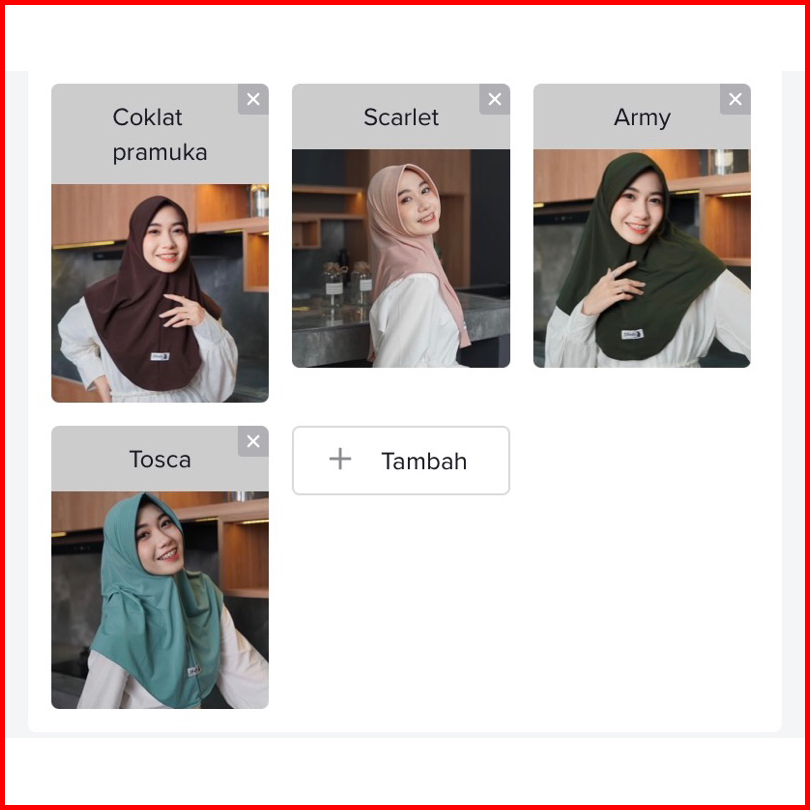Remove the Coklat pramuka variant

pyautogui.click(x=253, y=99)
